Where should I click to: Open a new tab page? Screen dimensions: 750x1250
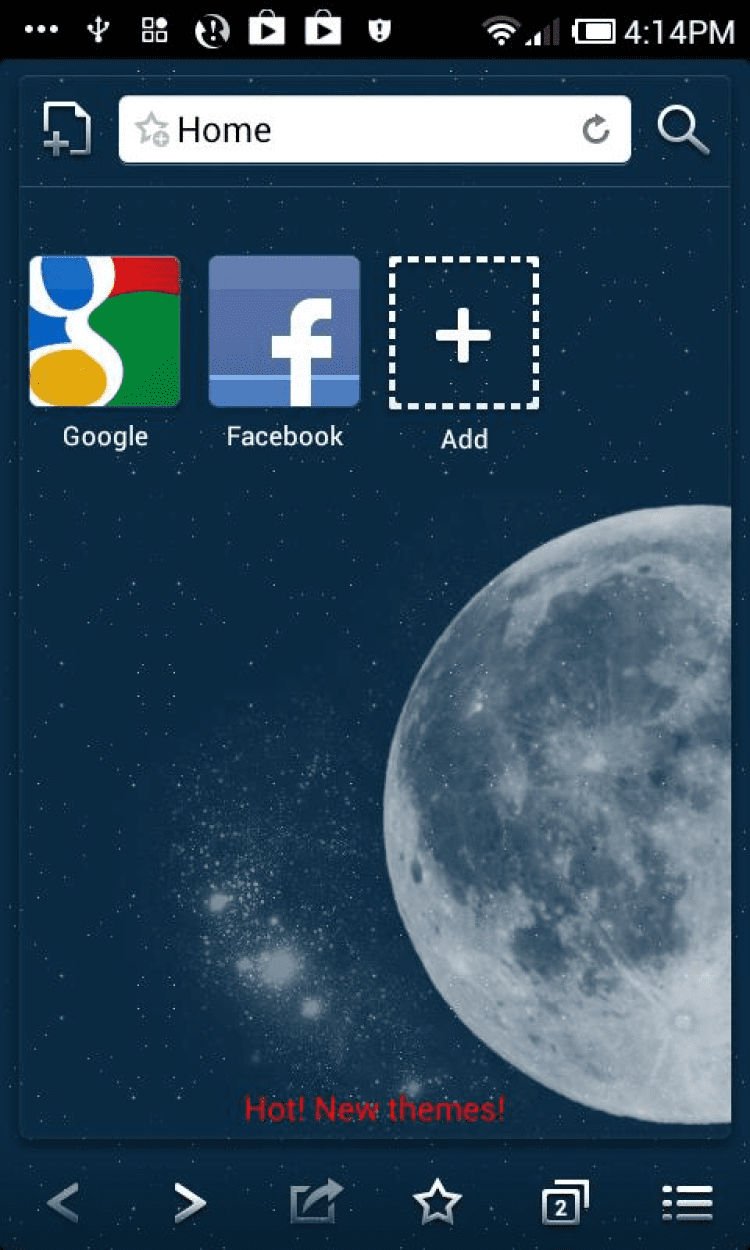coord(67,130)
